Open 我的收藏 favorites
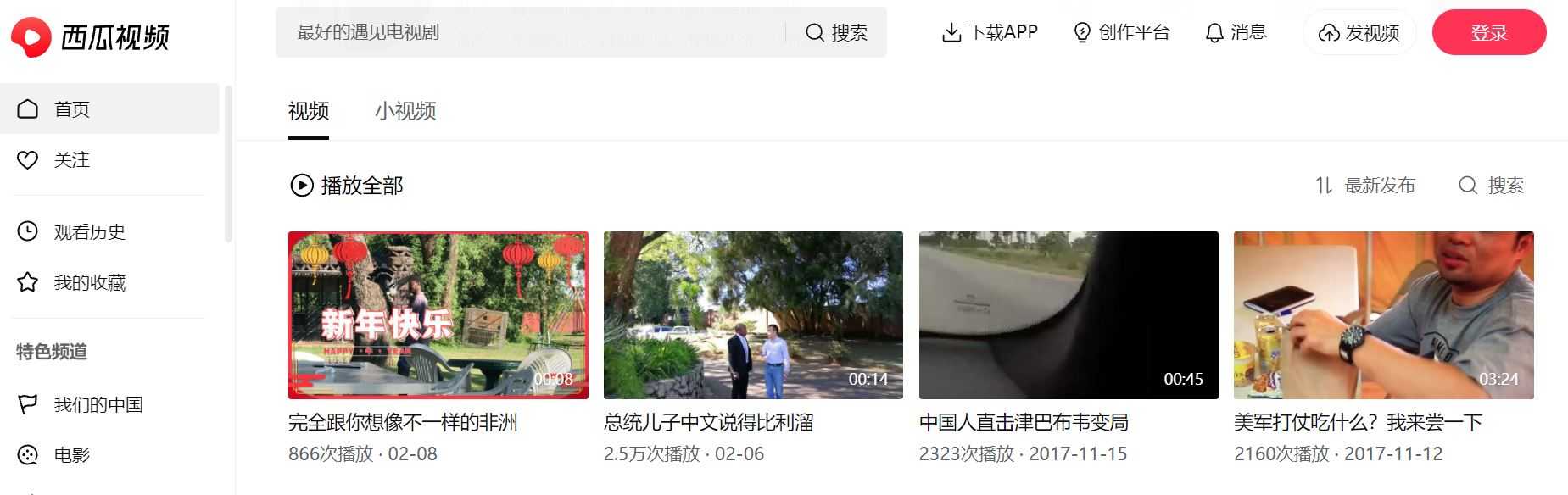The width and height of the screenshot is (1568, 495). coord(89,283)
